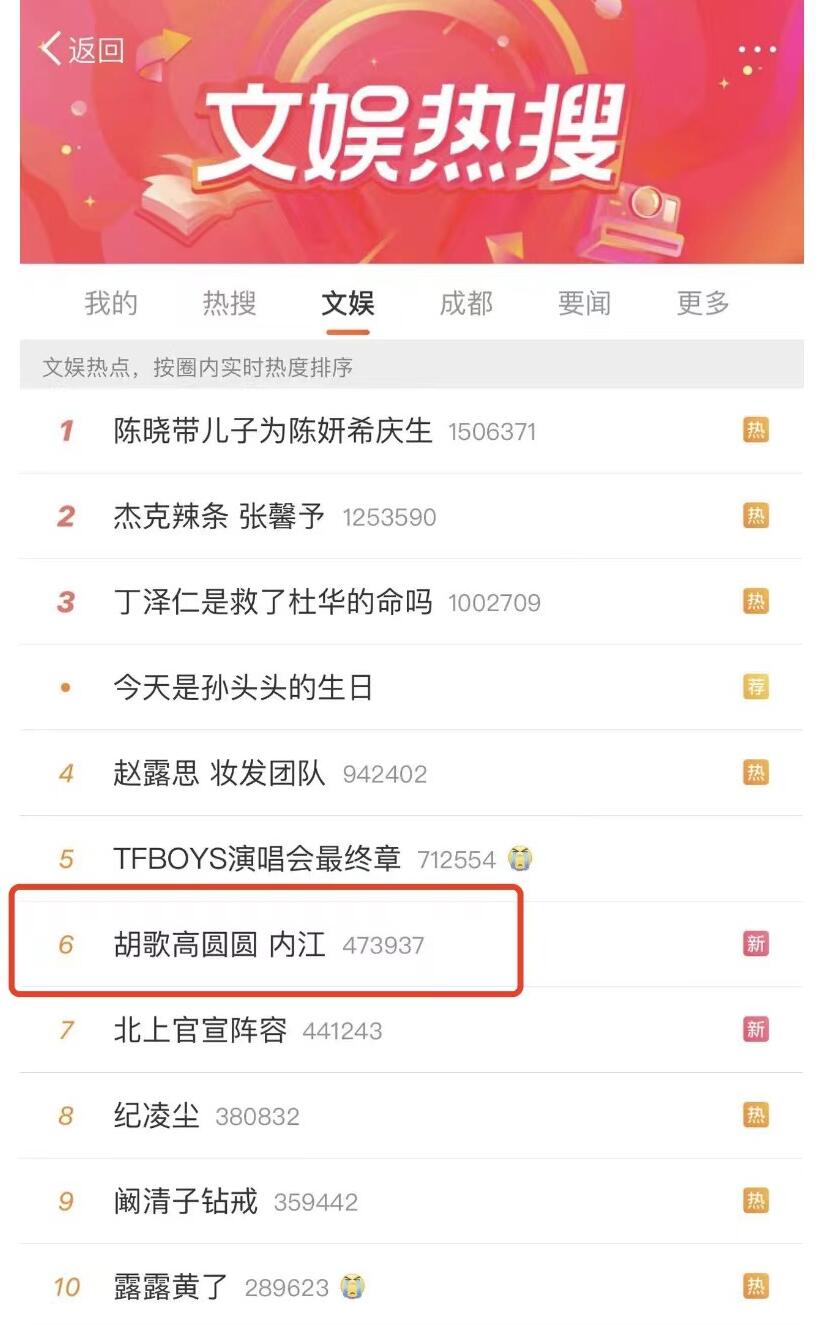Open topic 胡歌高圆圆 内江
This screenshot has height=1326, width=816.
coord(219,945)
